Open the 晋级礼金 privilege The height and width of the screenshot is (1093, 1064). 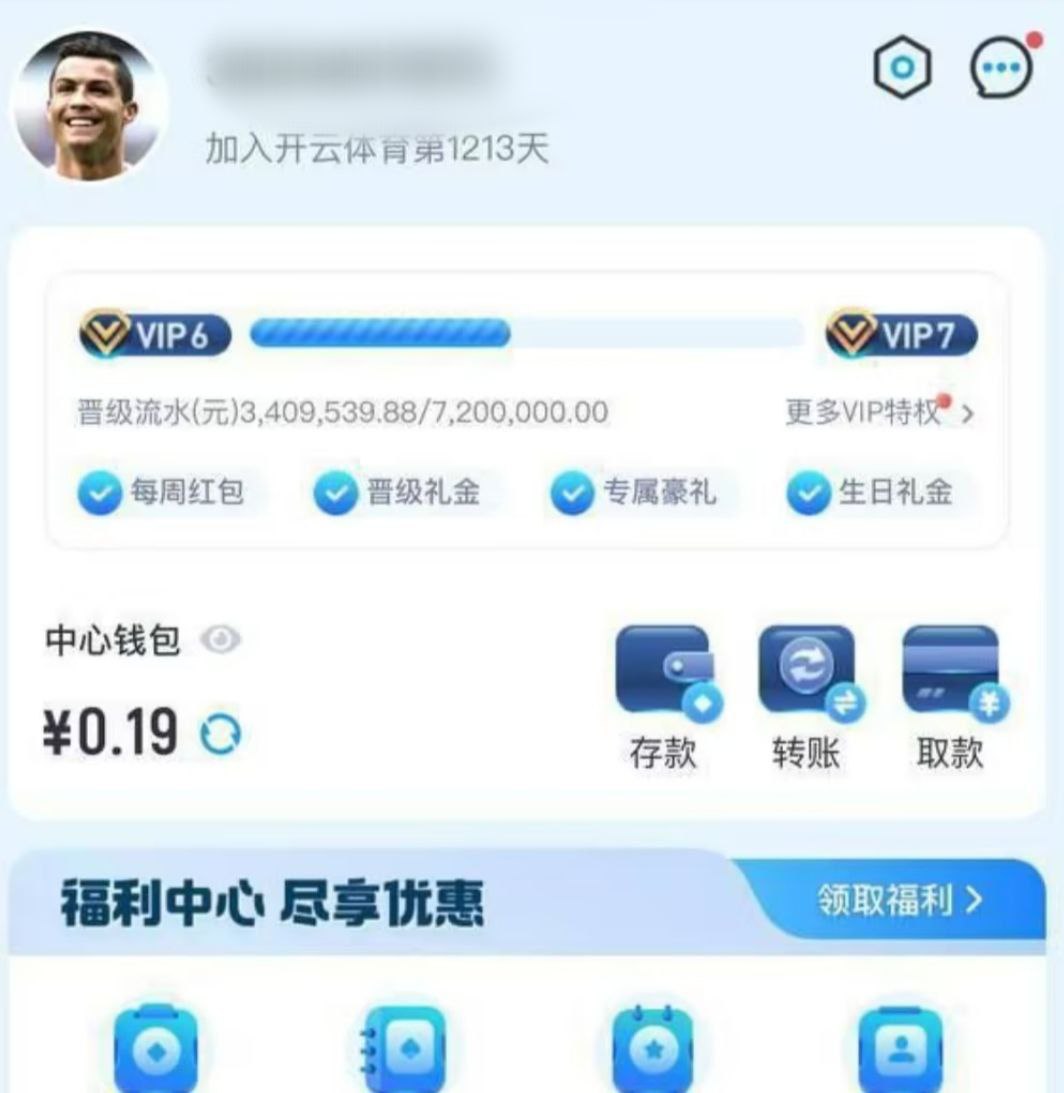[x=399, y=493]
